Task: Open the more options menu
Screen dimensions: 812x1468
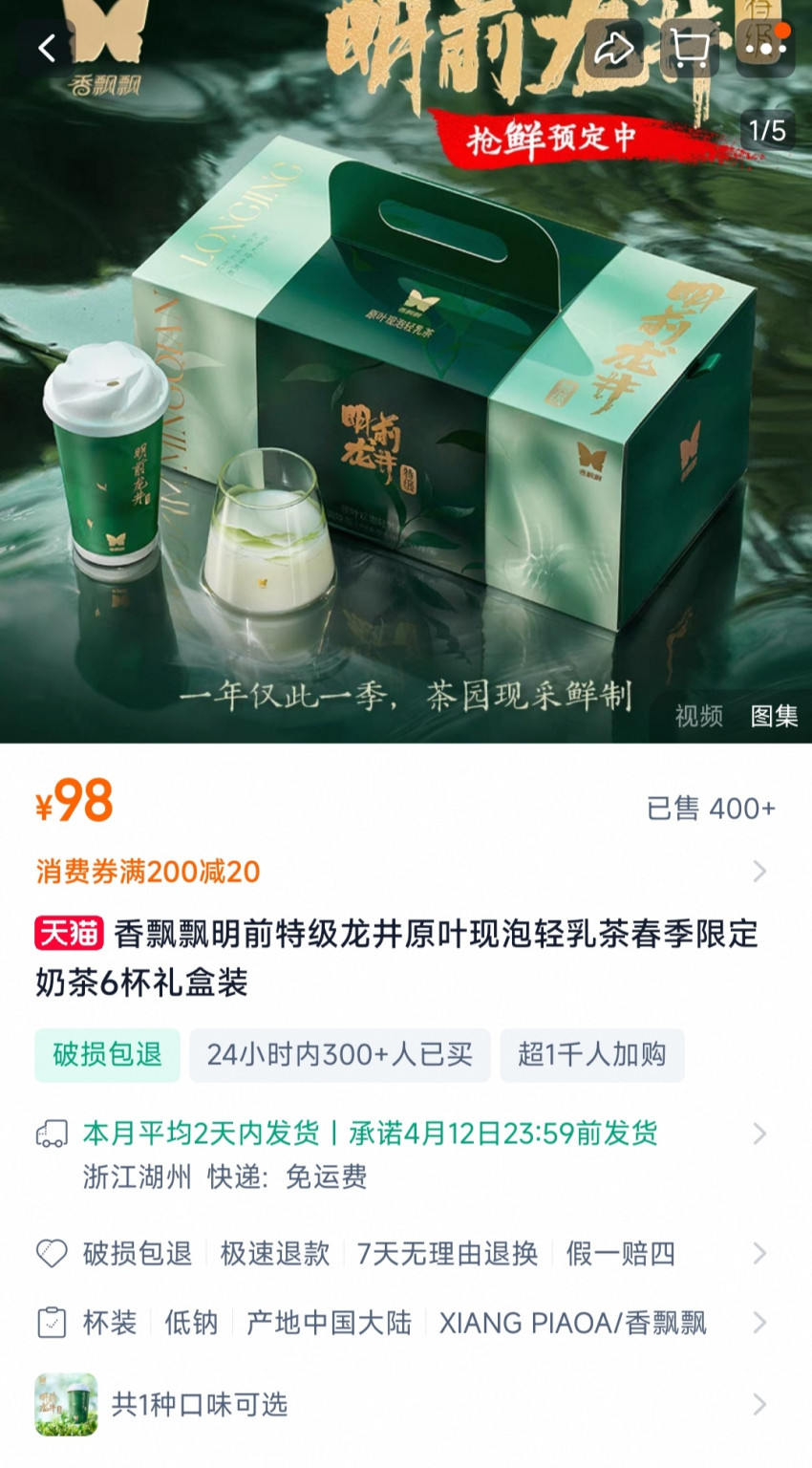Action: click(765, 48)
